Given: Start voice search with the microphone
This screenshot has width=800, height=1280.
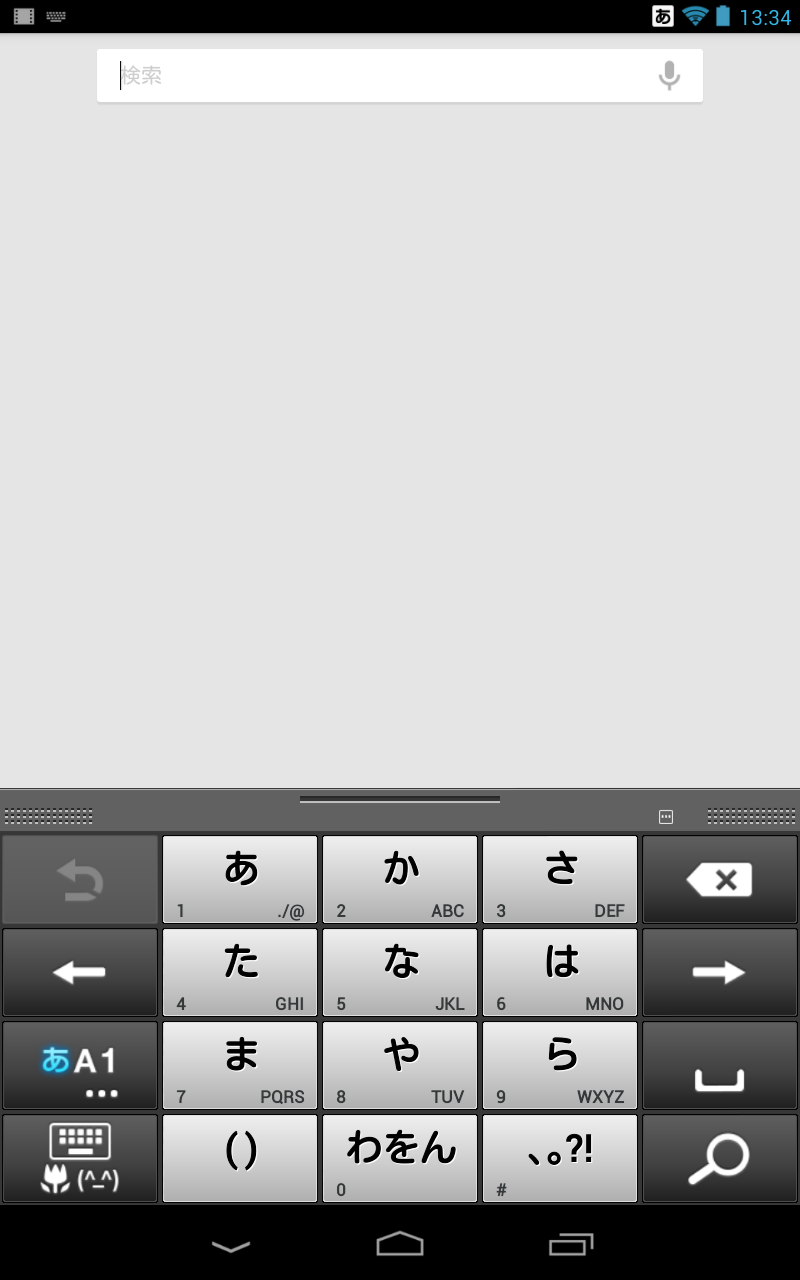Looking at the screenshot, I should click(669, 76).
